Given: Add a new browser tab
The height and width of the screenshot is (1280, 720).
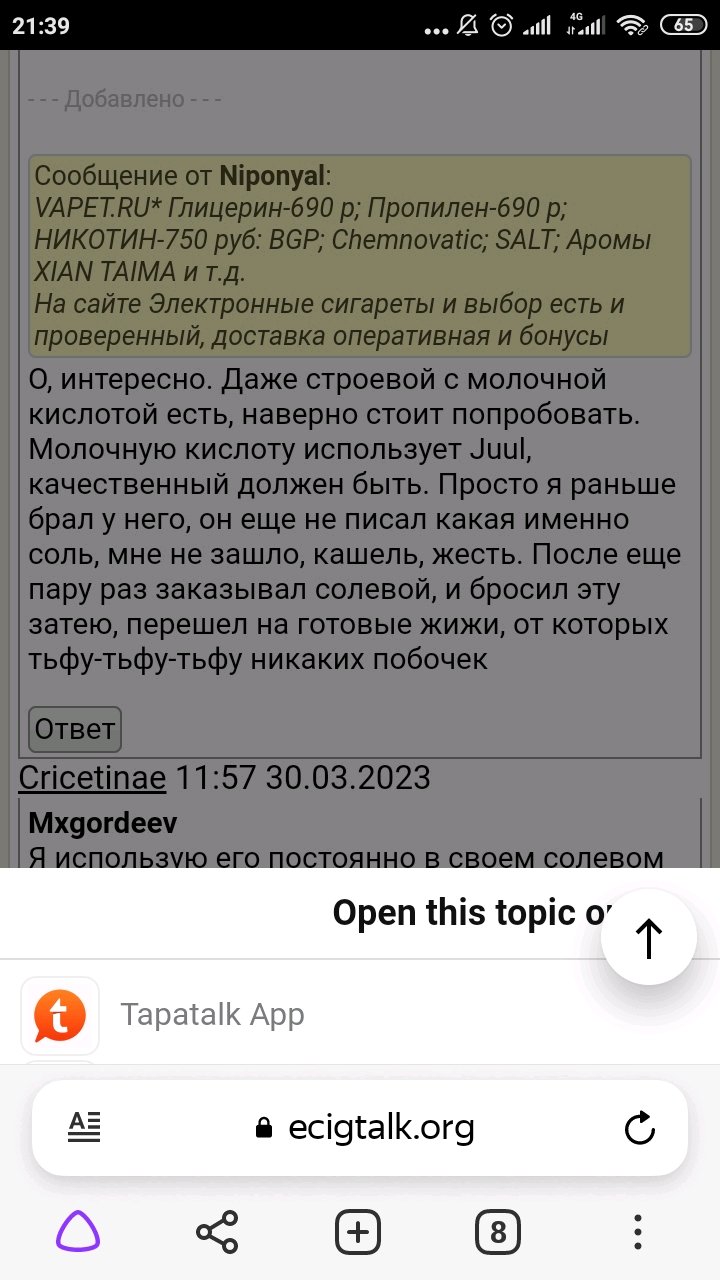Looking at the screenshot, I should [x=358, y=1231].
